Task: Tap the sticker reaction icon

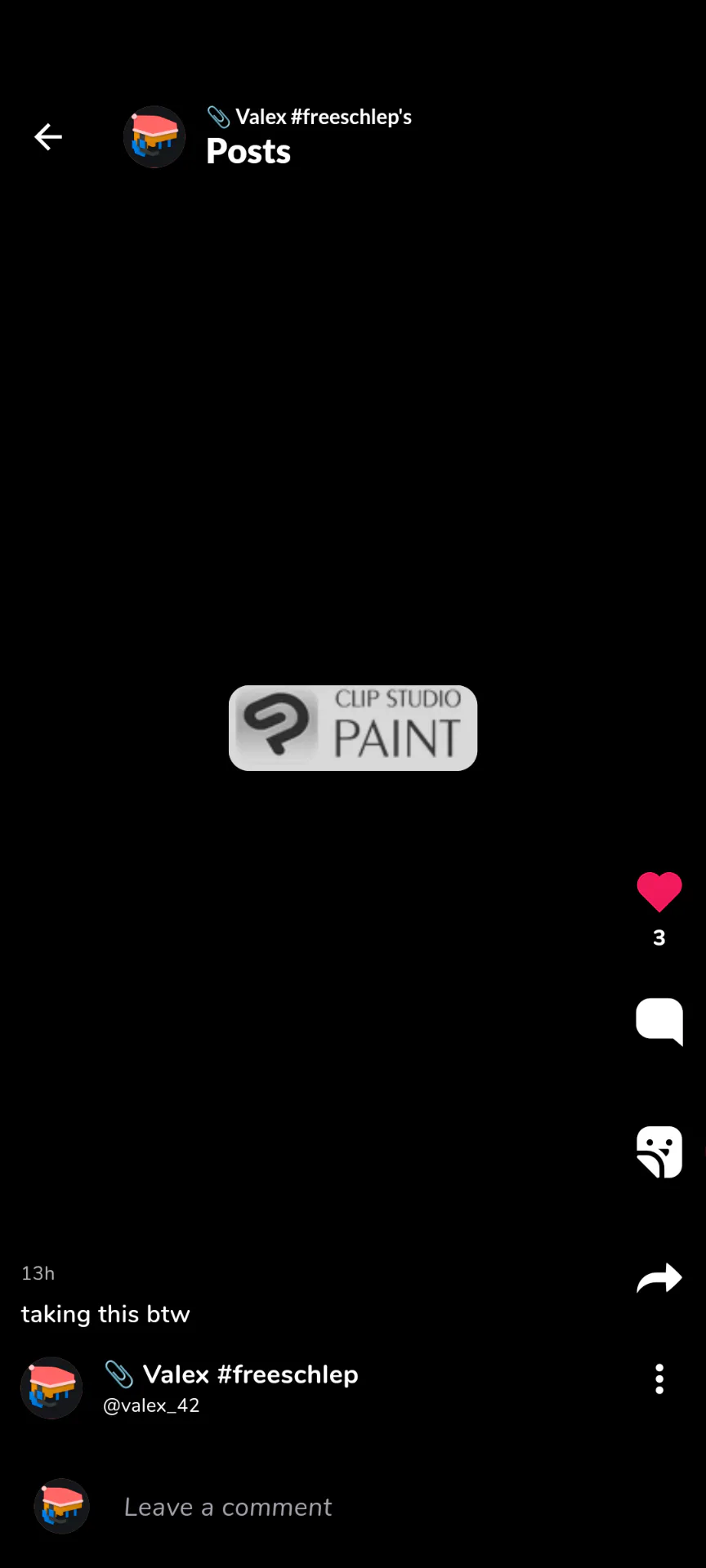Action: (x=659, y=1151)
